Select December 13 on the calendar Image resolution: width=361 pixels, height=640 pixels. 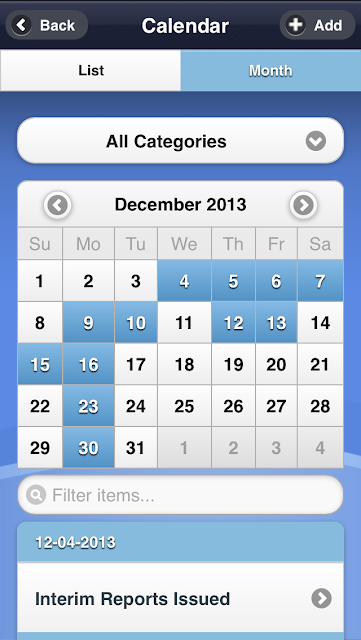(x=276, y=322)
